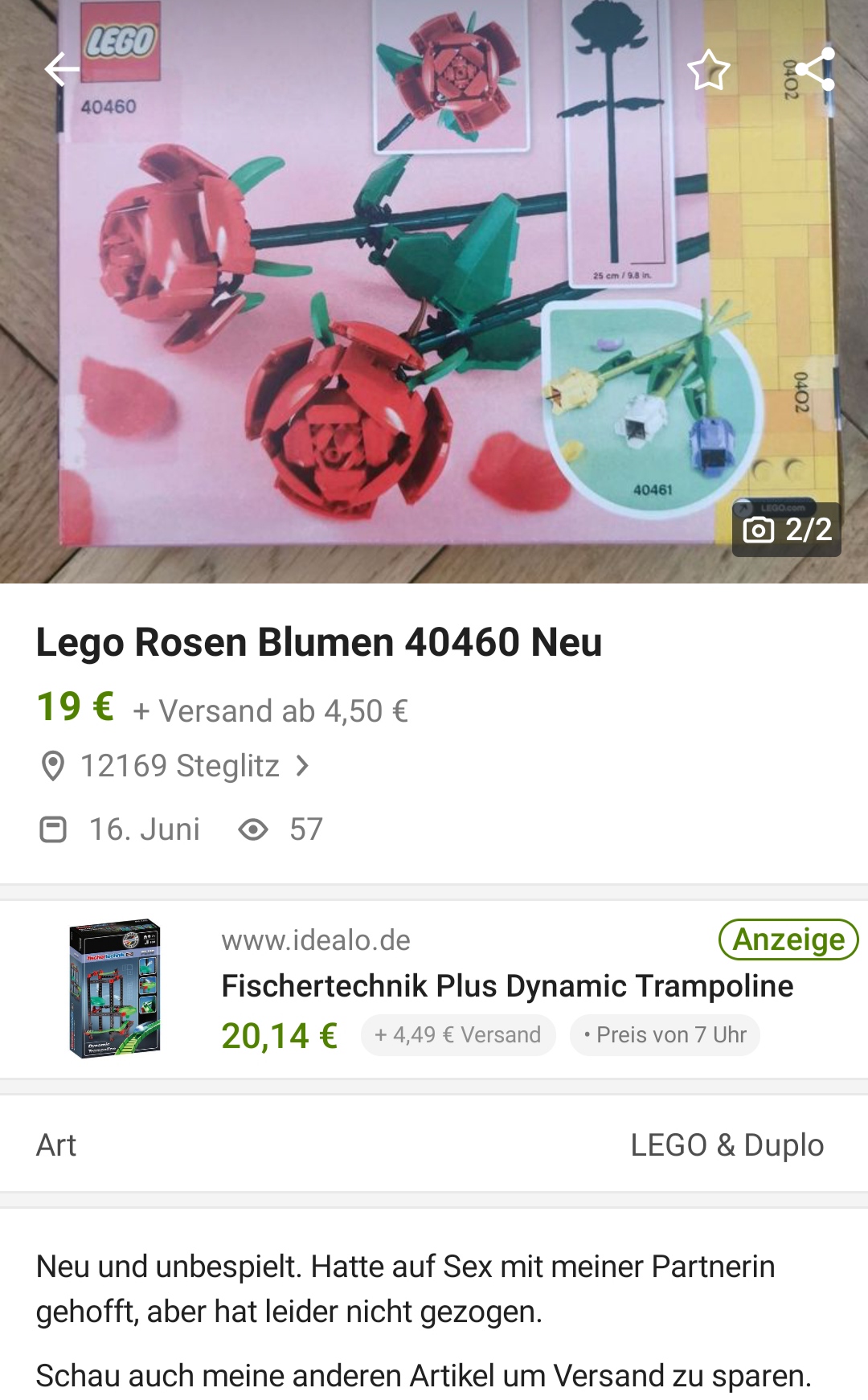Open the Lego product photo fullscreen
This screenshot has width=868, height=1400.
(x=434, y=305)
